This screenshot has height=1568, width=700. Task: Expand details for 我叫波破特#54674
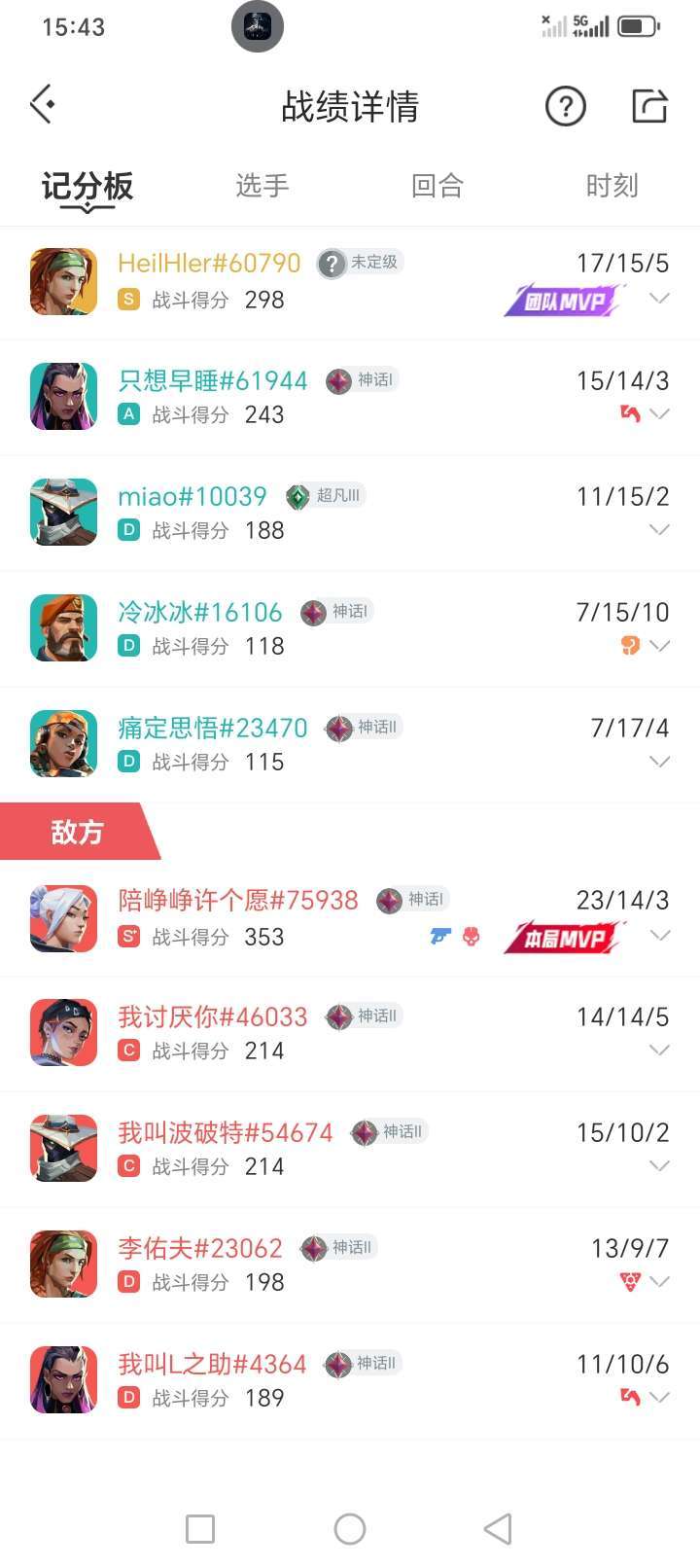pos(659,1165)
